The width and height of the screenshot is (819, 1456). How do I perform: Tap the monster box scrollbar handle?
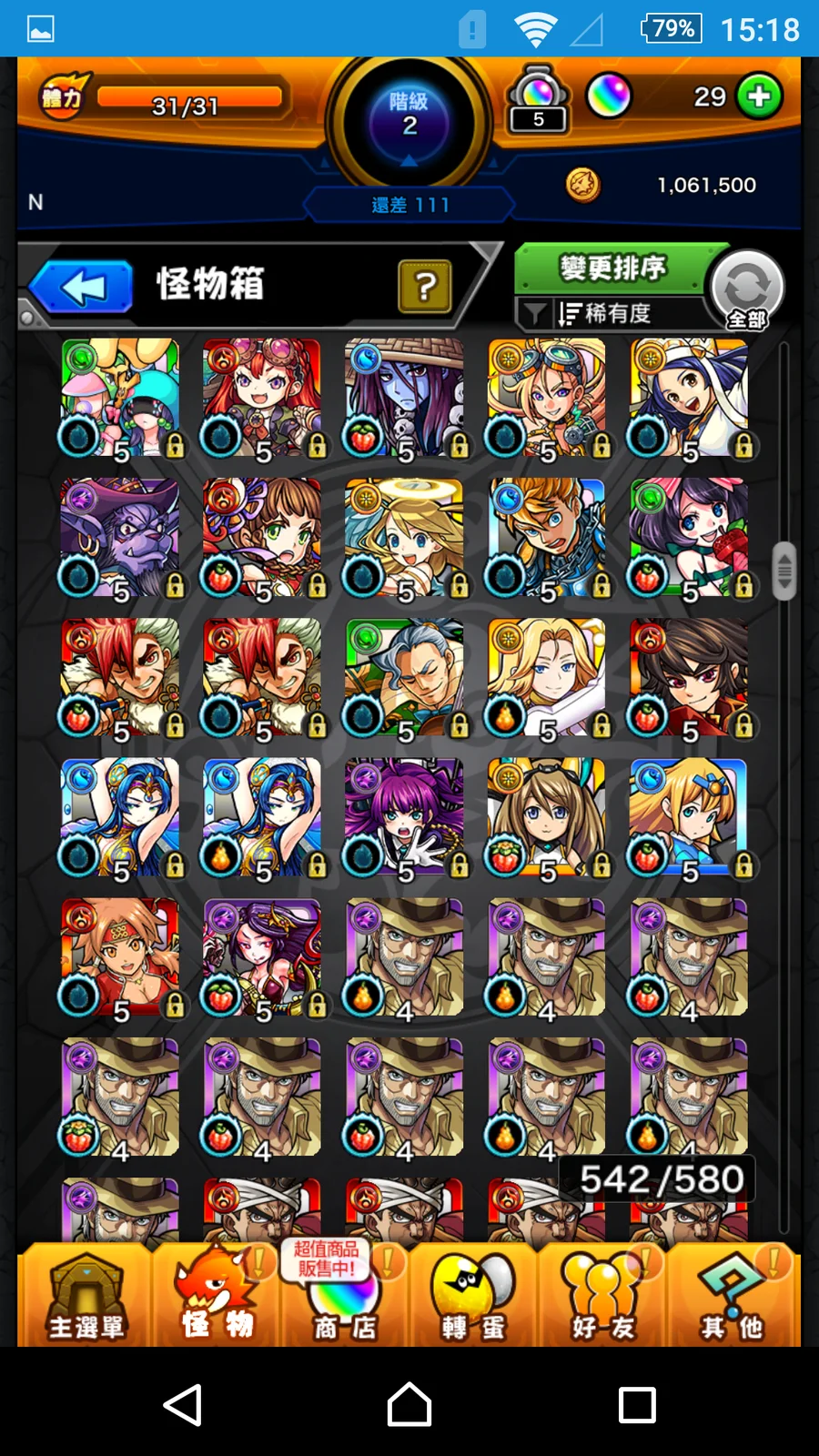pyautogui.click(x=784, y=571)
